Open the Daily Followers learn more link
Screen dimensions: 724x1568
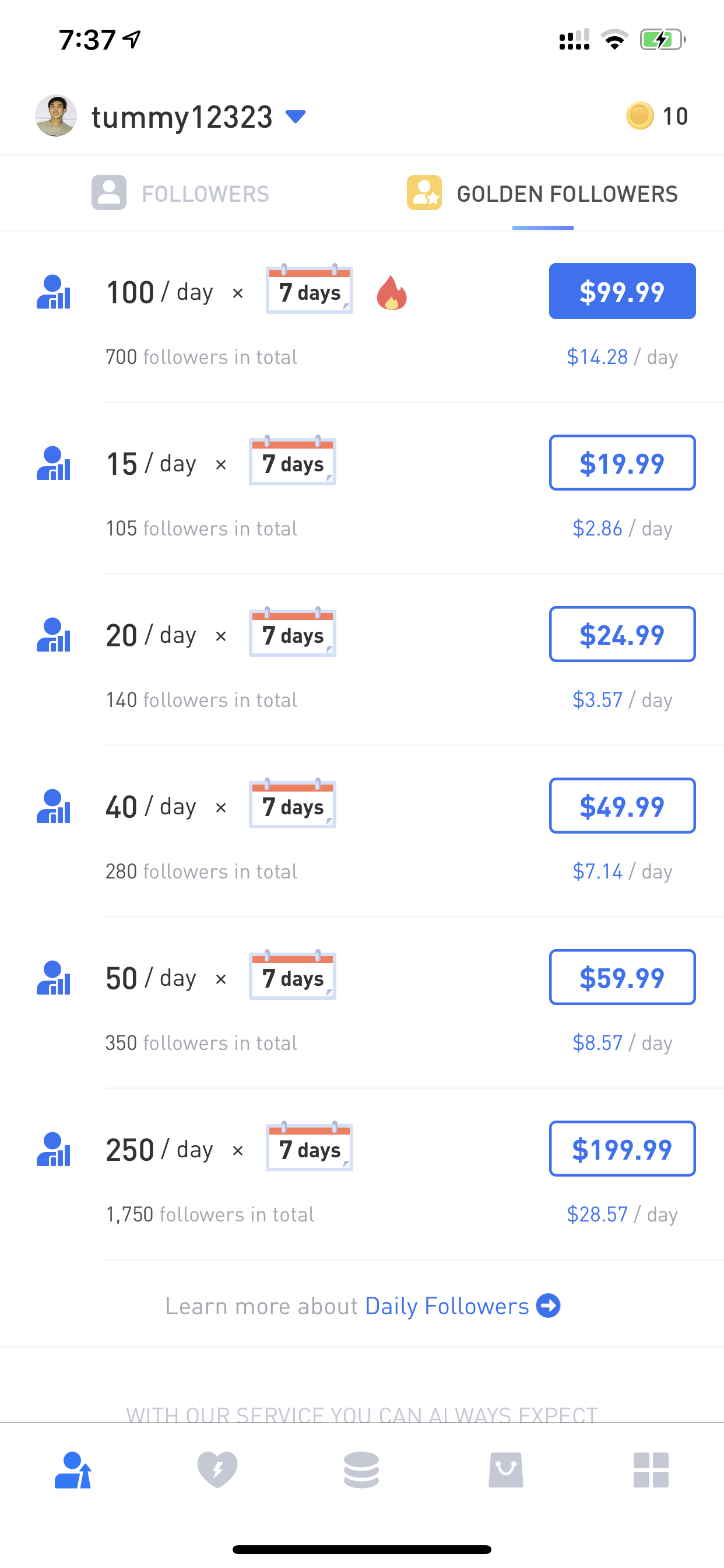(462, 1306)
